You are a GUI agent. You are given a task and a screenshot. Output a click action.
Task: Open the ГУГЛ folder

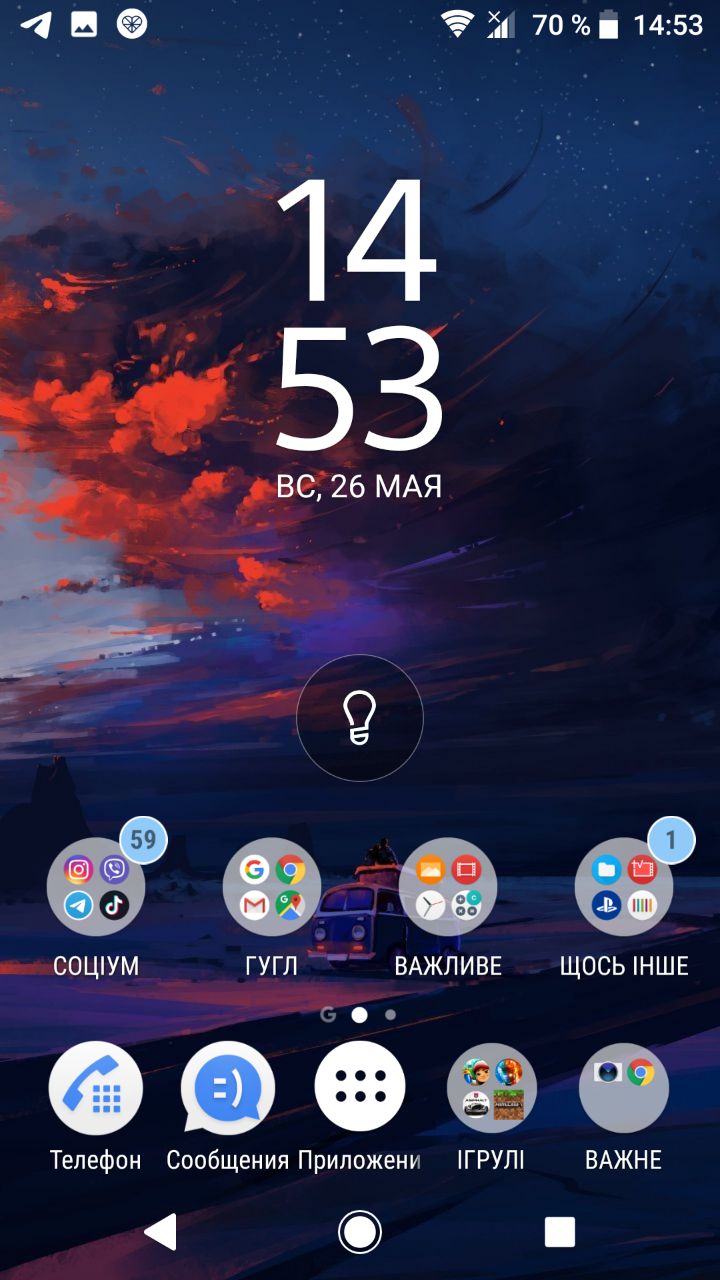(x=272, y=887)
